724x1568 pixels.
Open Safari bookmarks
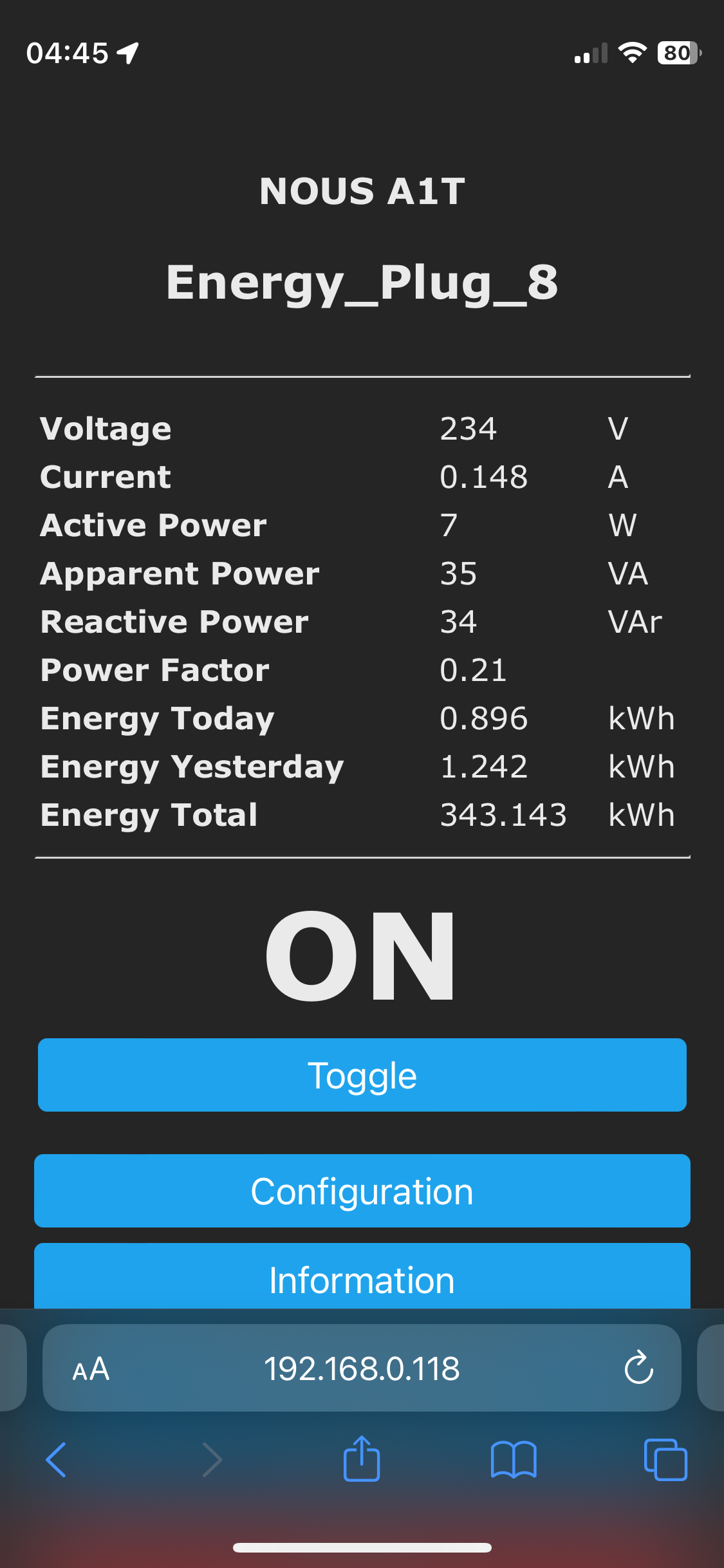(513, 1460)
